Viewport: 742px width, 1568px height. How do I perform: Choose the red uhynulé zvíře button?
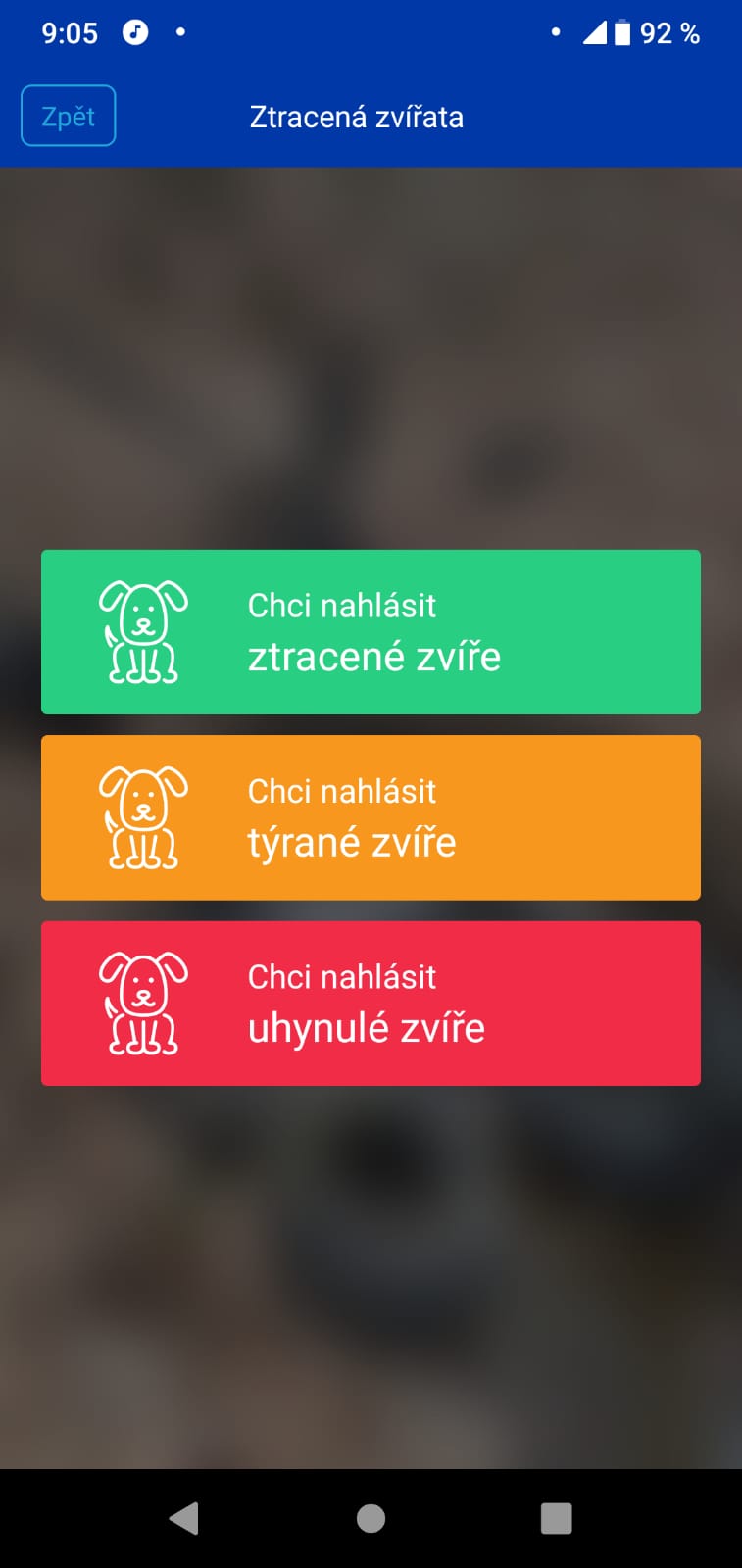(x=371, y=1004)
